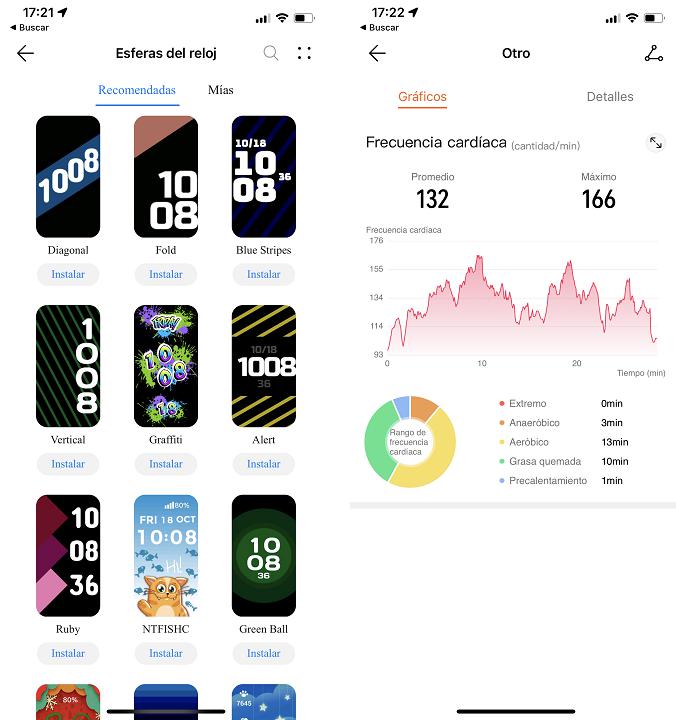
Task: Go back from Esferas del reloj screen
Action: 26,54
